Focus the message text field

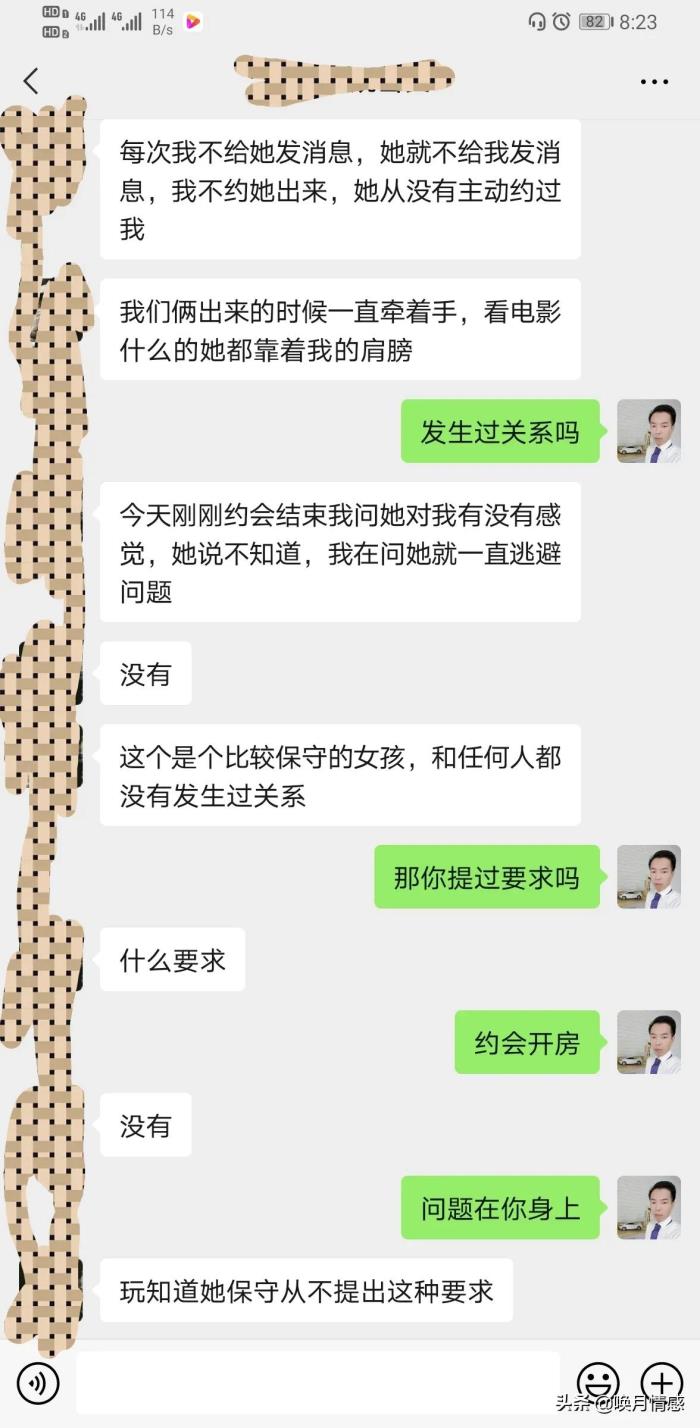point(318,1383)
